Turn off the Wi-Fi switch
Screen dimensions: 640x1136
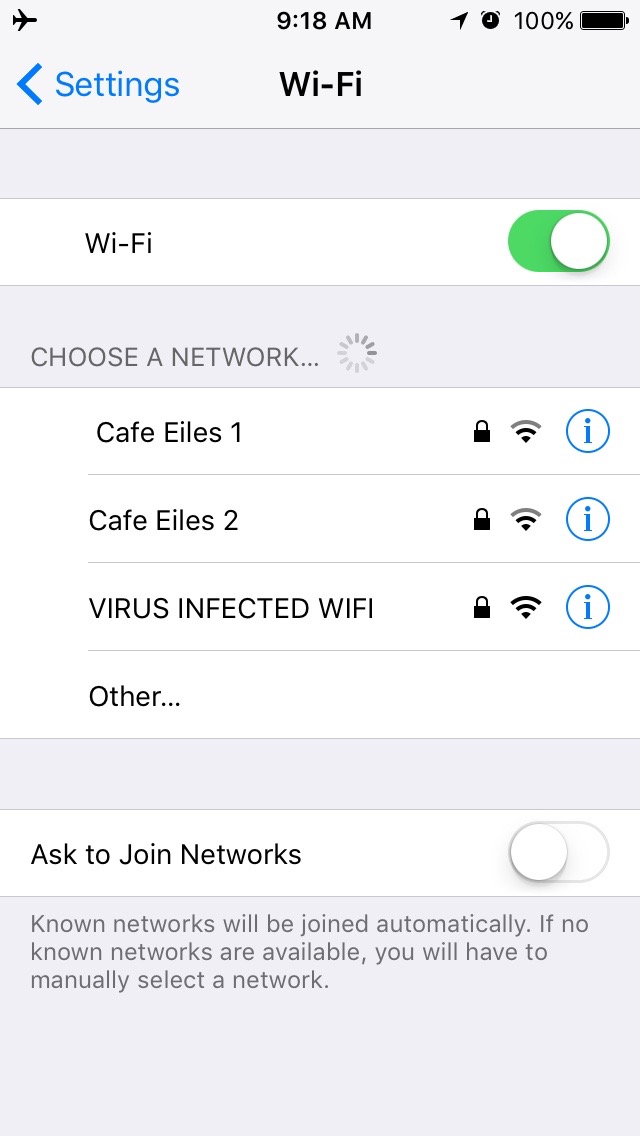(x=558, y=242)
